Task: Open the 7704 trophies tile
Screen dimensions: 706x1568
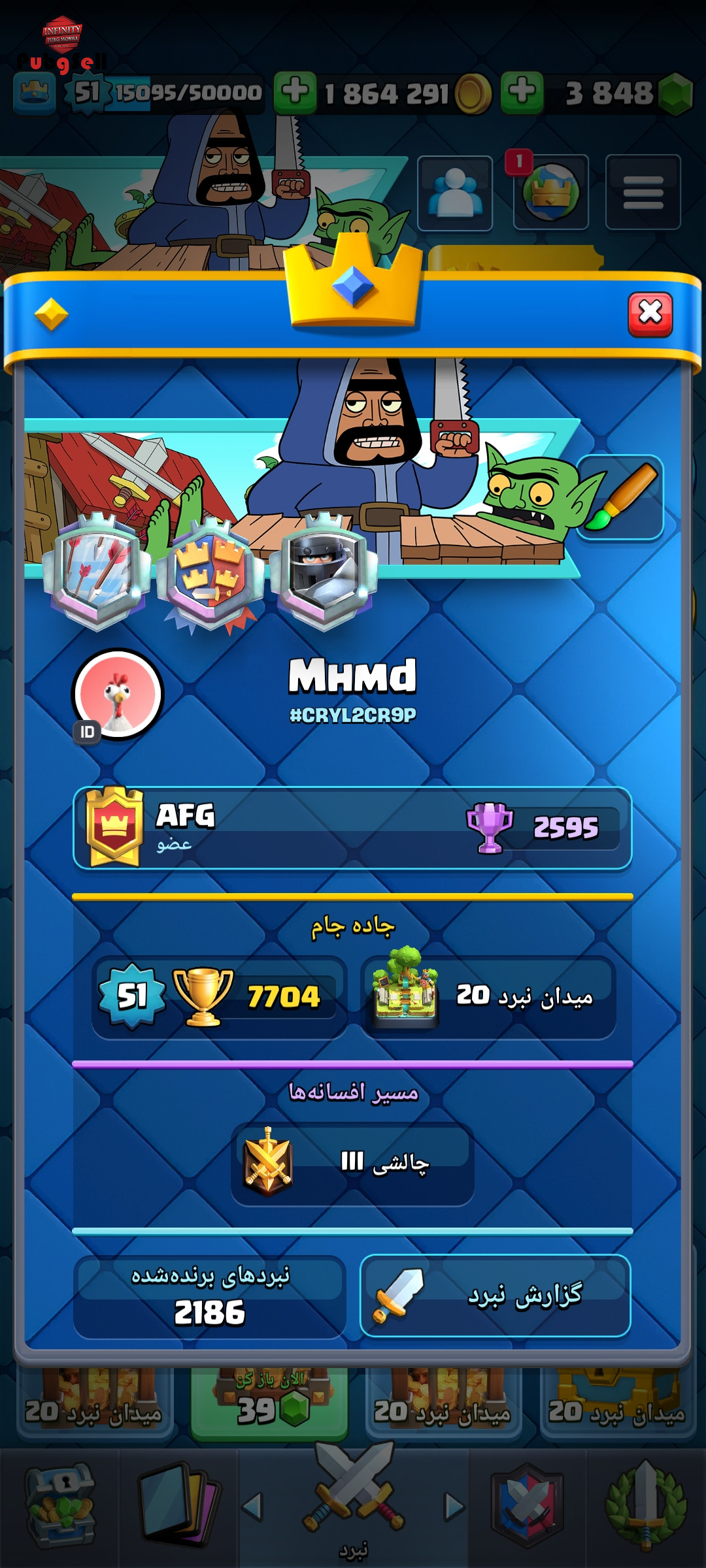Action: [220, 997]
